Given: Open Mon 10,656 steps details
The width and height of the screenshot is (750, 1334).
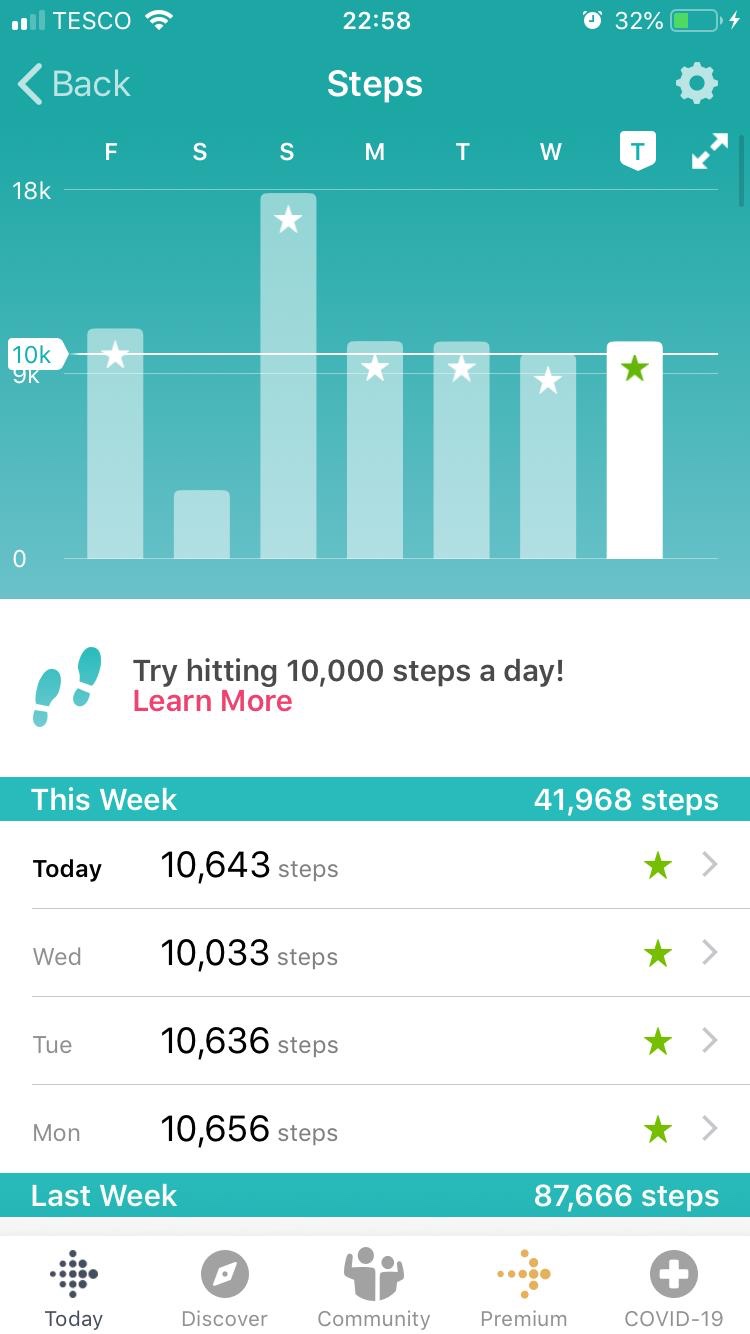Looking at the screenshot, I should 375,1129.
